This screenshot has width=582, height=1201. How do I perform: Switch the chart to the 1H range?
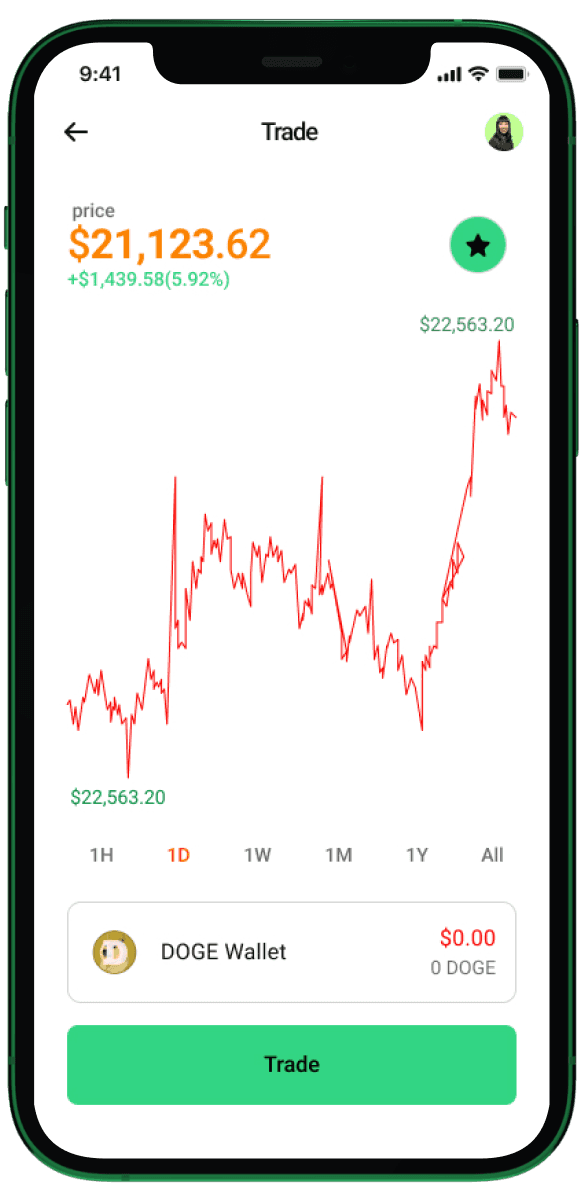[x=101, y=855]
